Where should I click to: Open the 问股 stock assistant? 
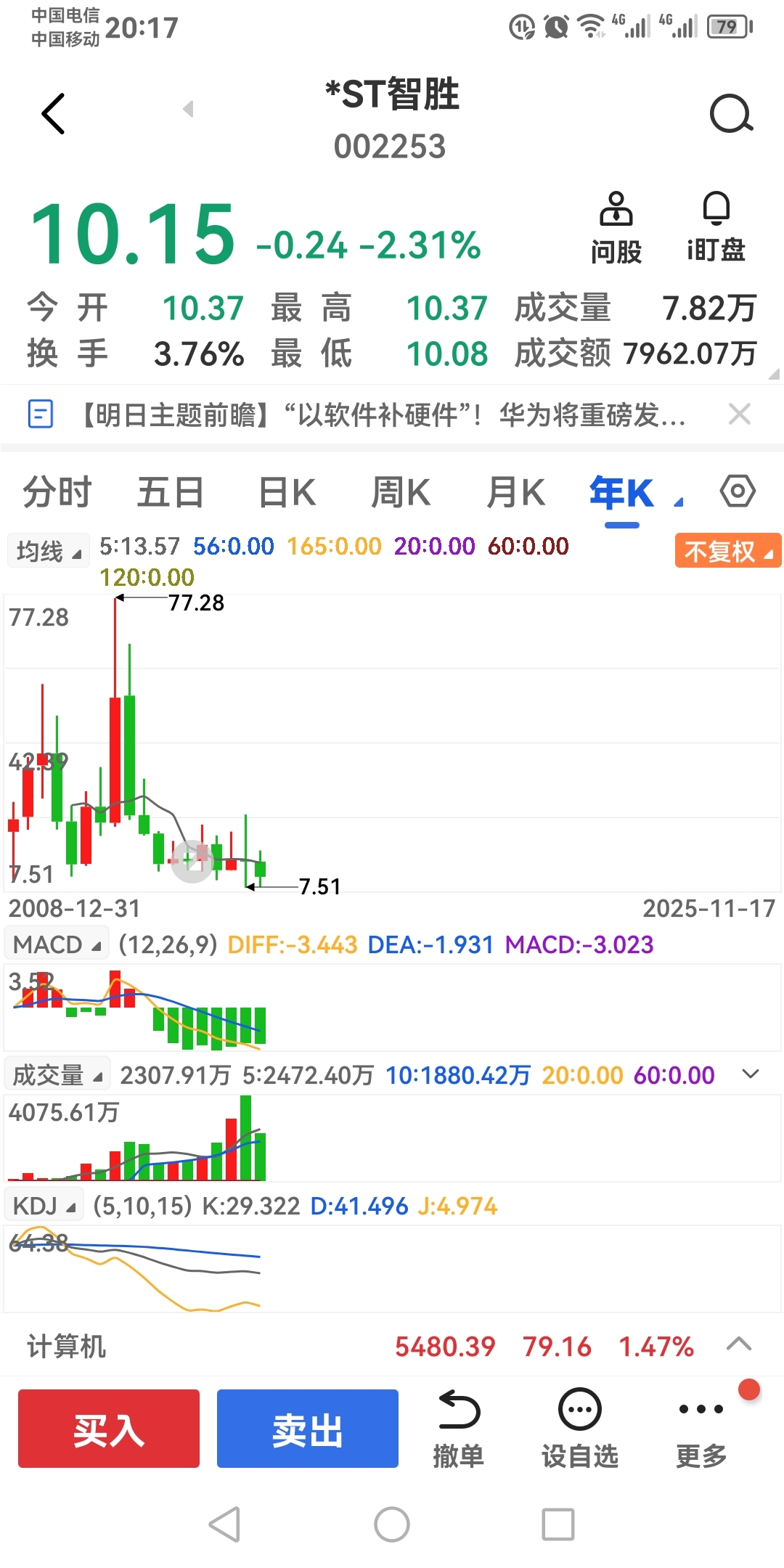point(616,228)
